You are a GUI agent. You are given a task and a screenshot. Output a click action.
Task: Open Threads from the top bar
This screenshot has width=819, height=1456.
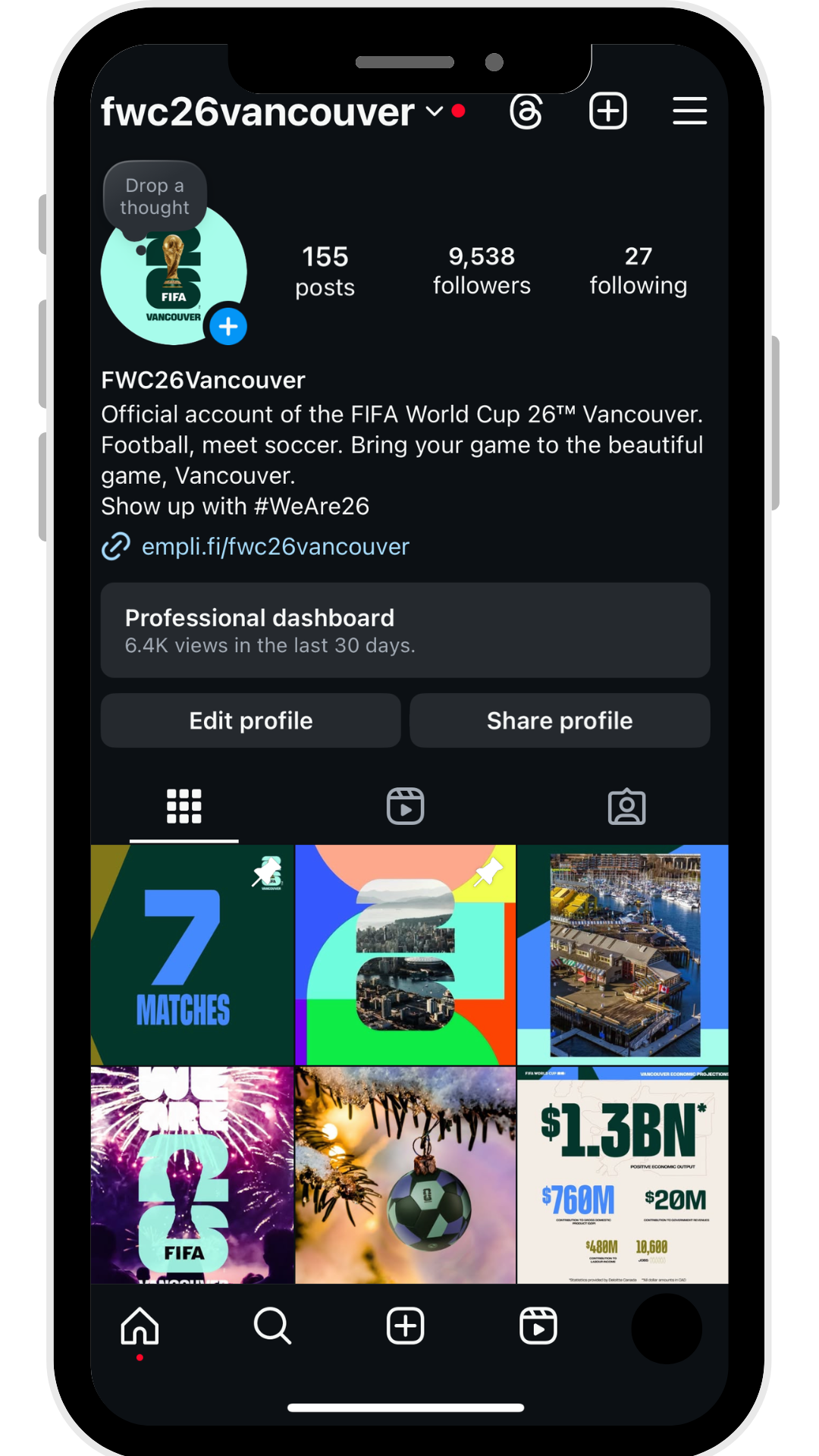[x=526, y=111]
